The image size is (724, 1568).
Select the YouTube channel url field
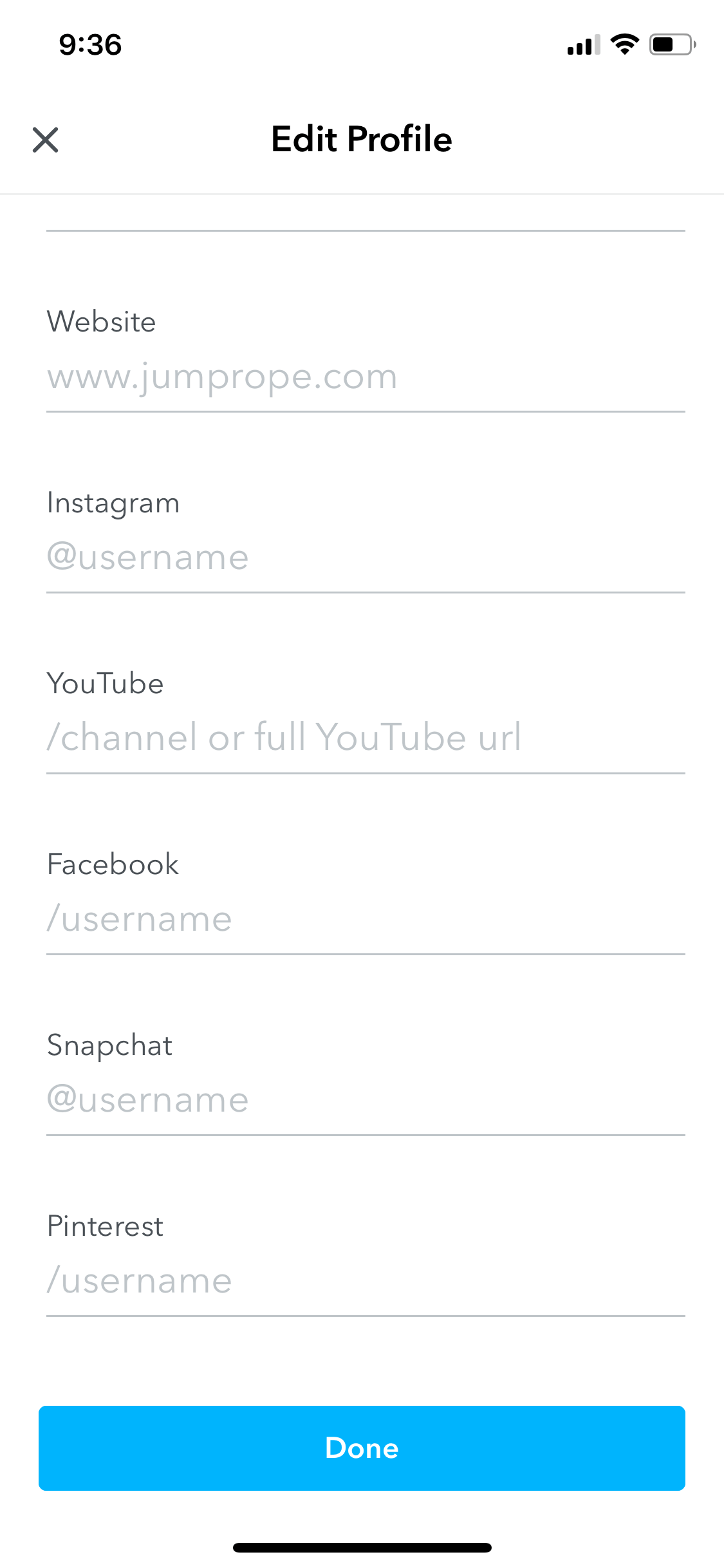[x=366, y=738]
